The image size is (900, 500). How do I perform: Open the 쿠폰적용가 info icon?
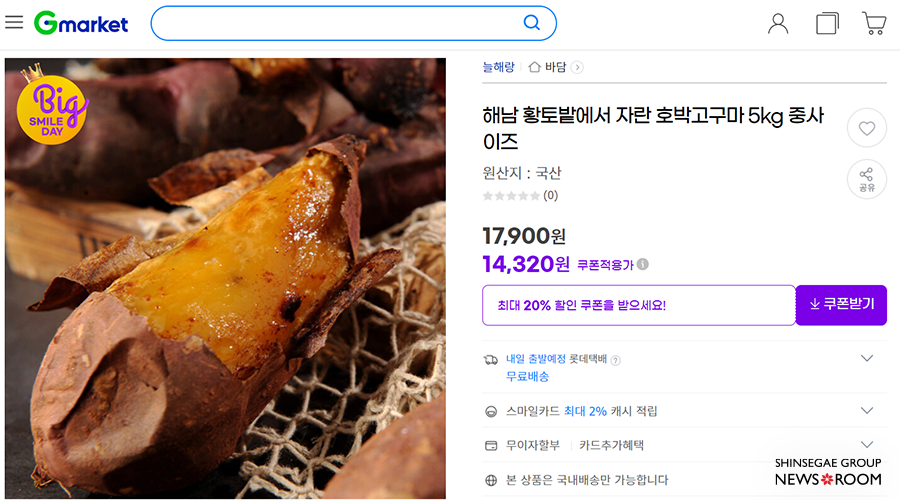click(643, 264)
